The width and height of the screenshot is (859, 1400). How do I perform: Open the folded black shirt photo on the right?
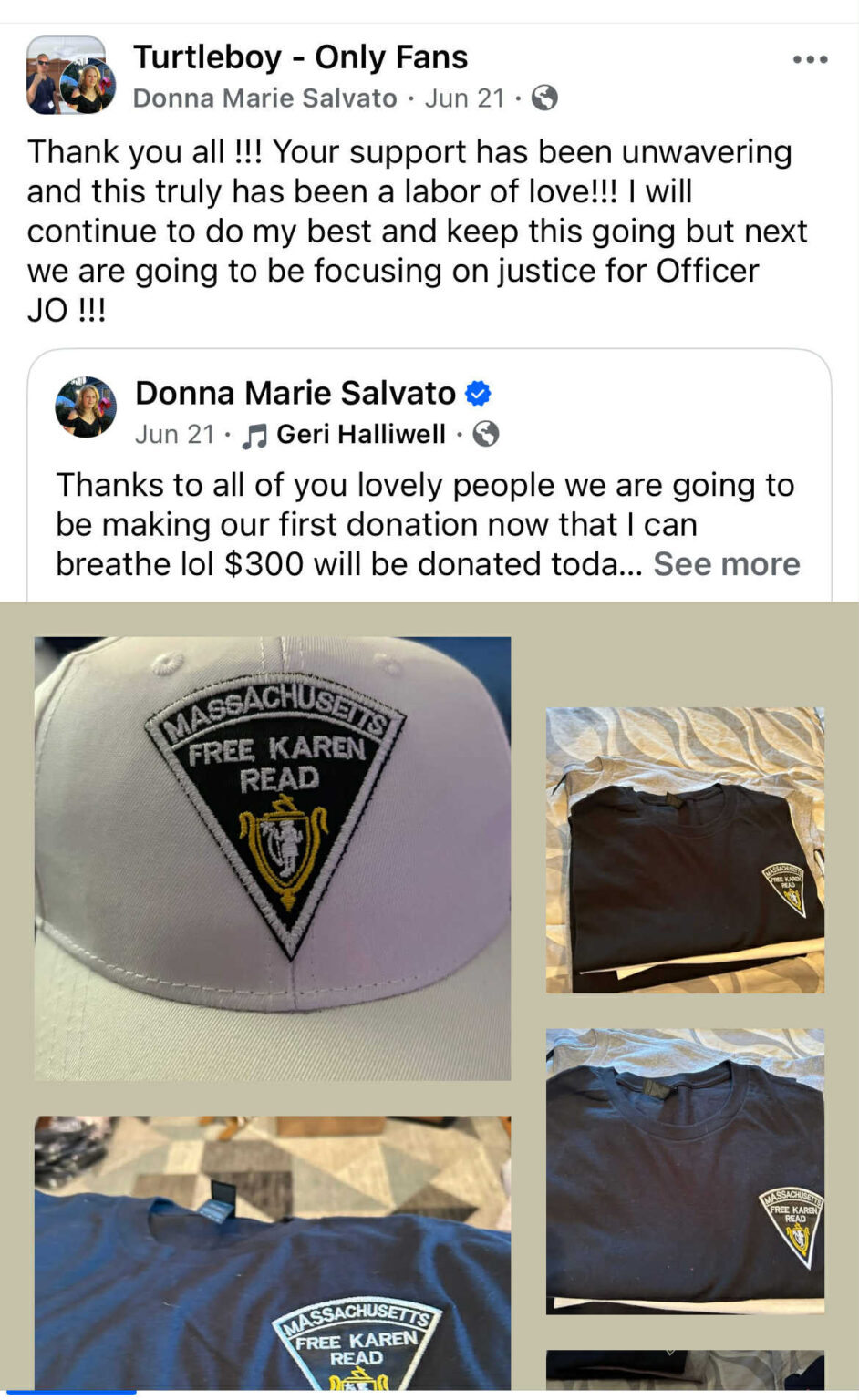pos(685,850)
